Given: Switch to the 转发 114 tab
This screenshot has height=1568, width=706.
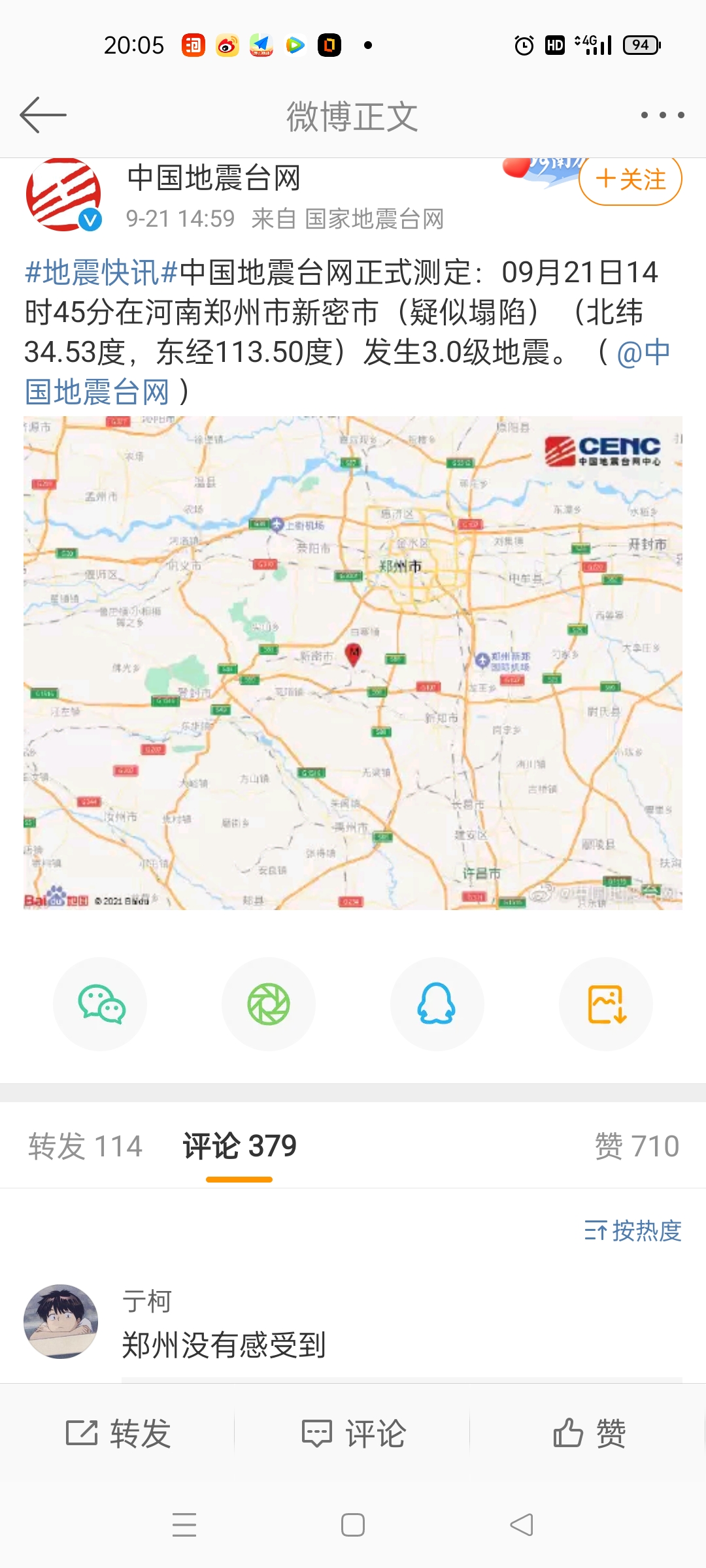Looking at the screenshot, I should (x=85, y=1146).
